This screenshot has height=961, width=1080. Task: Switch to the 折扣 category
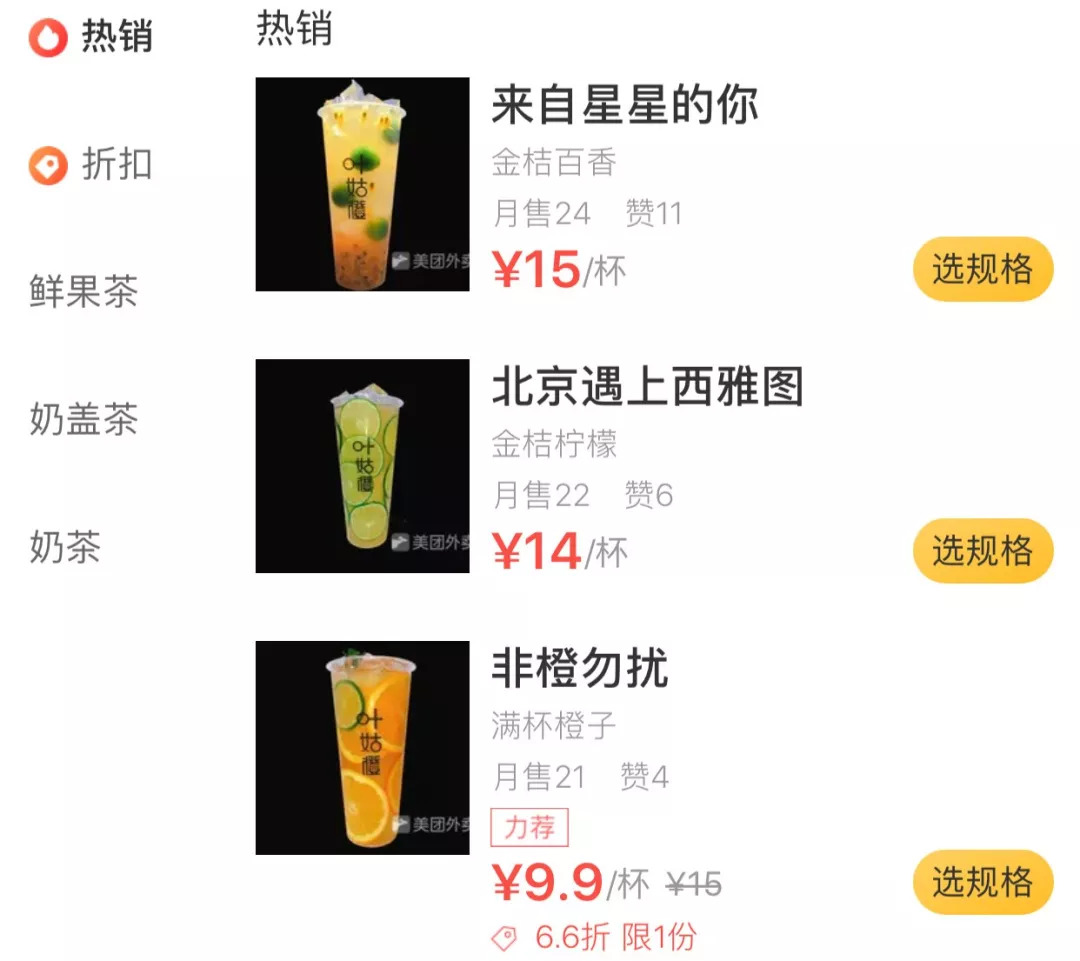tap(90, 164)
